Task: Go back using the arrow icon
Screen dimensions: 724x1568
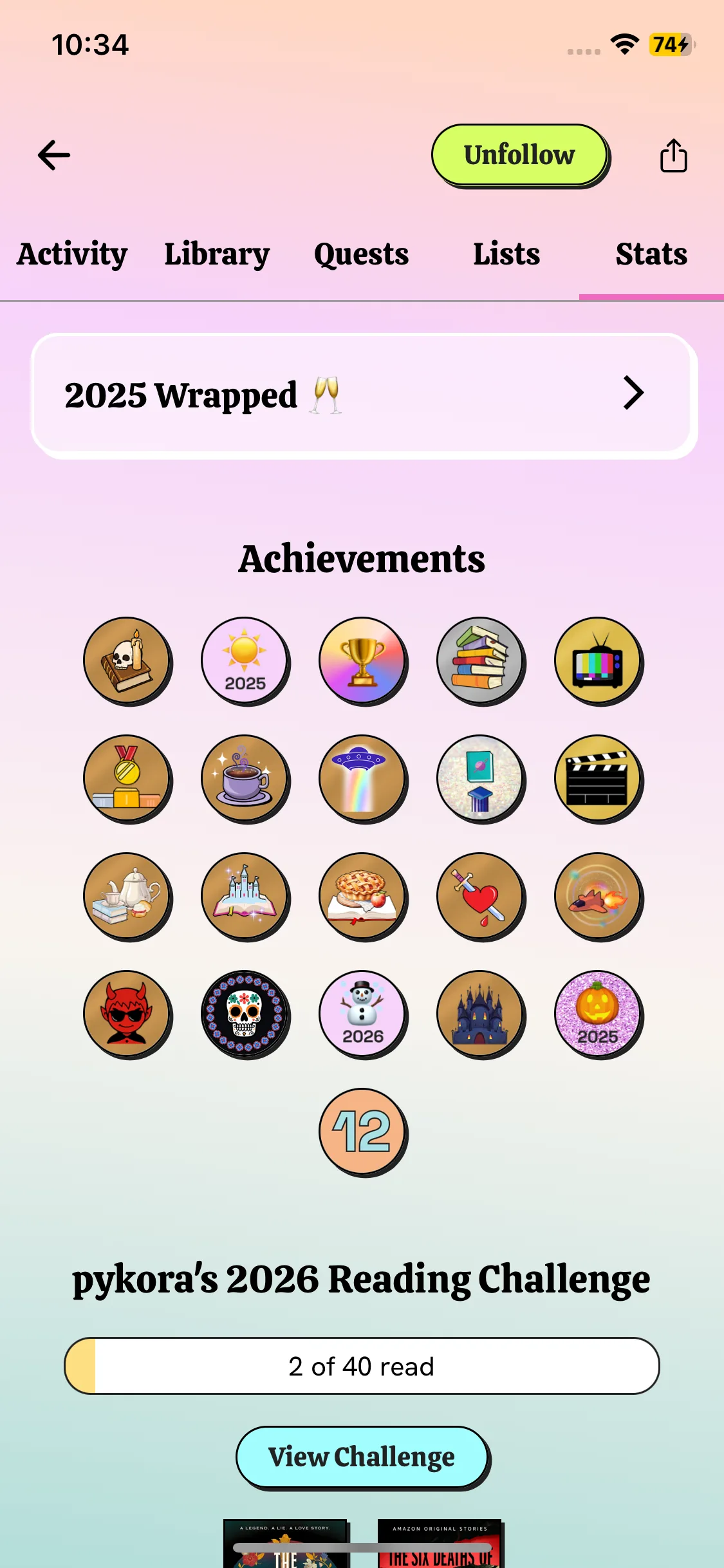Action: [54, 155]
